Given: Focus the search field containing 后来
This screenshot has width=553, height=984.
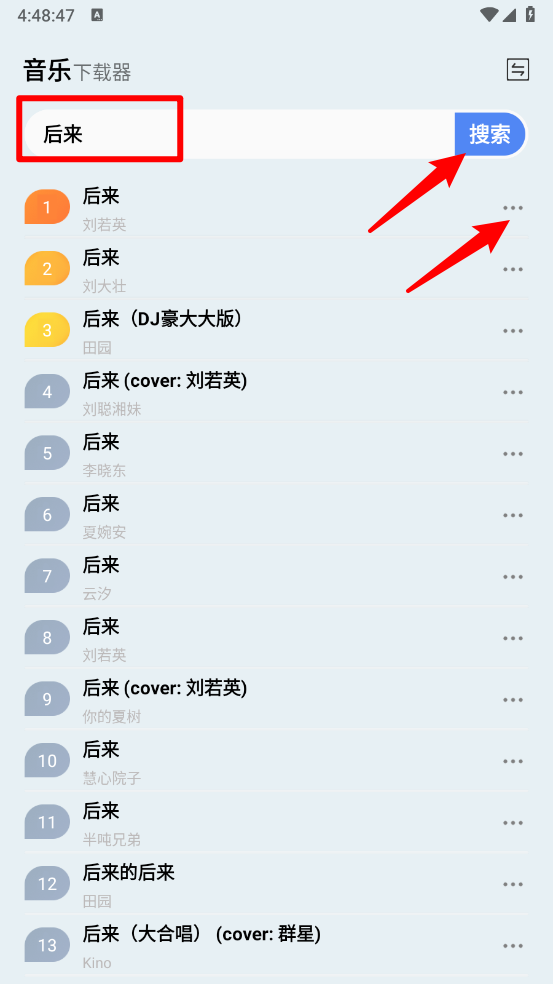Looking at the screenshot, I should point(240,134).
